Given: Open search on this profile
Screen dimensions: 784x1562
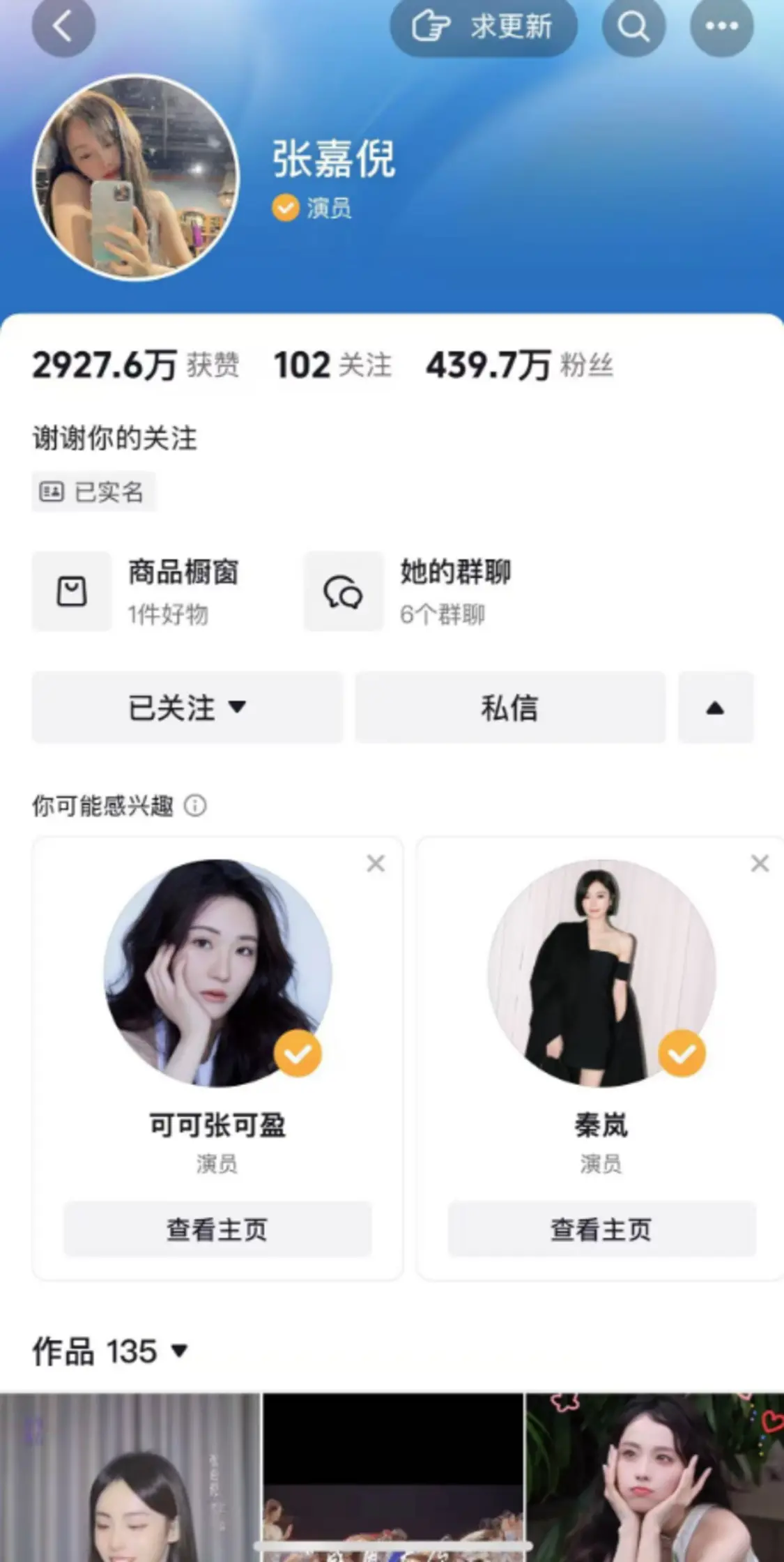Looking at the screenshot, I should pyautogui.click(x=633, y=27).
